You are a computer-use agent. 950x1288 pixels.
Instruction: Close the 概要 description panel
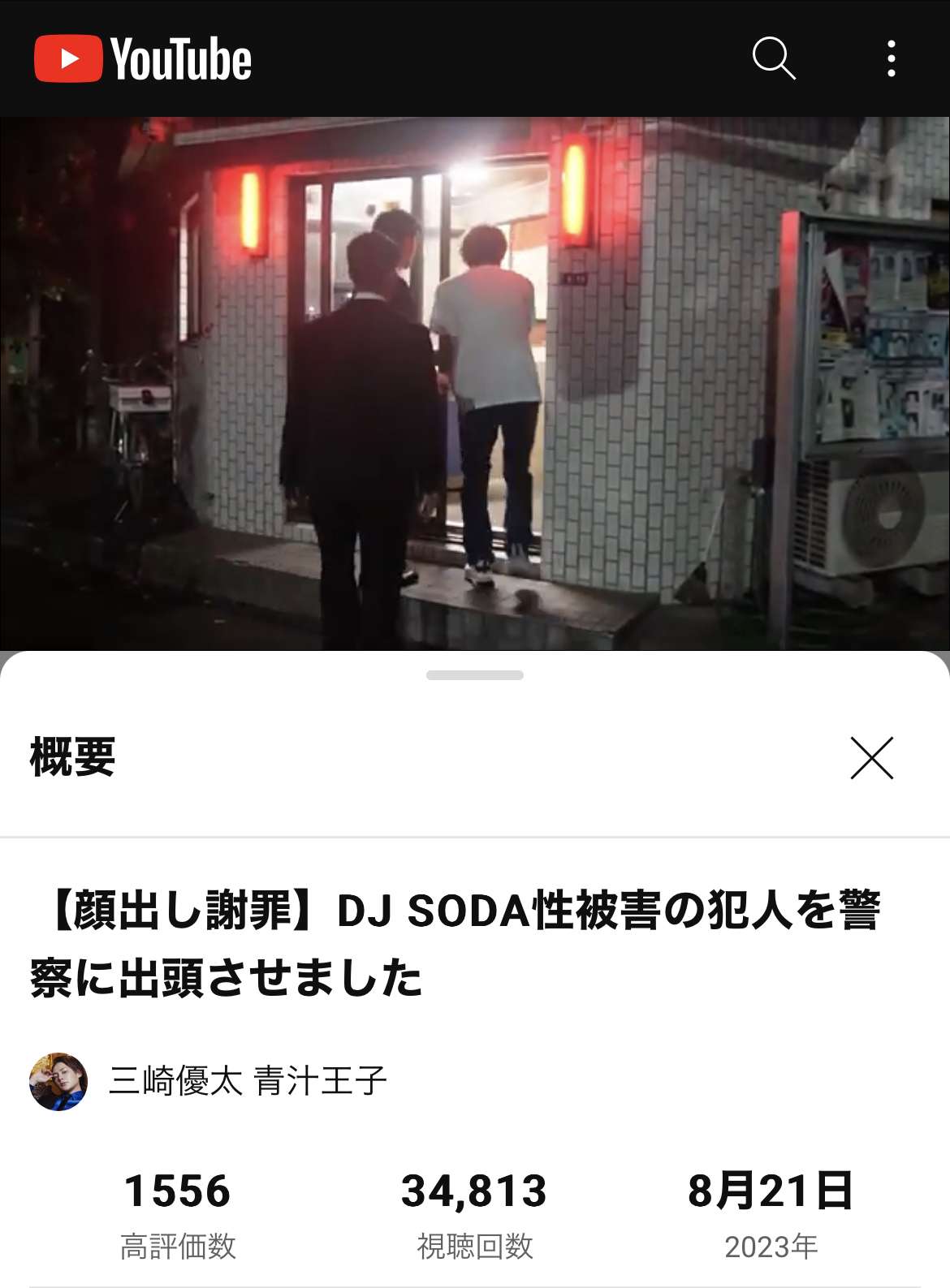[871, 758]
